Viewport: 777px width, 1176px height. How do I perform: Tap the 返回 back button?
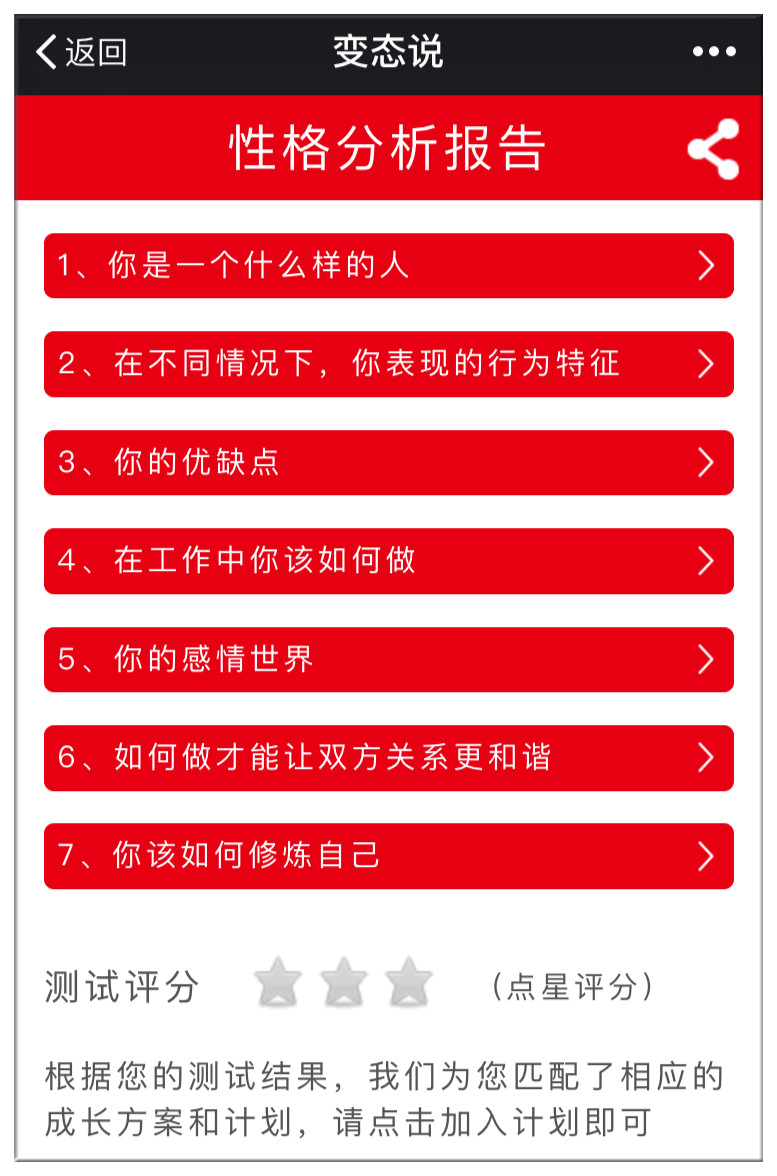(81, 52)
